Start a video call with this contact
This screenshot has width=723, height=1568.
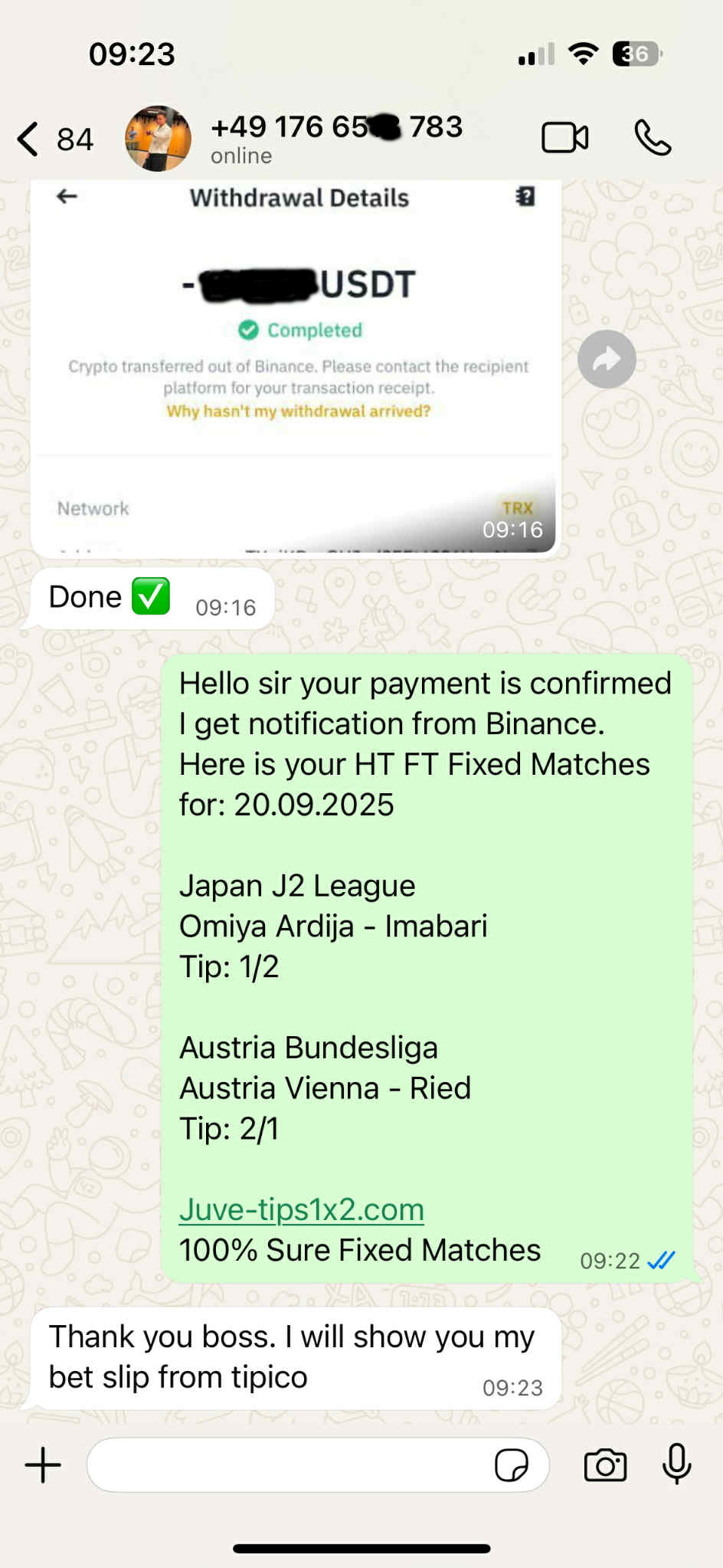coord(564,138)
